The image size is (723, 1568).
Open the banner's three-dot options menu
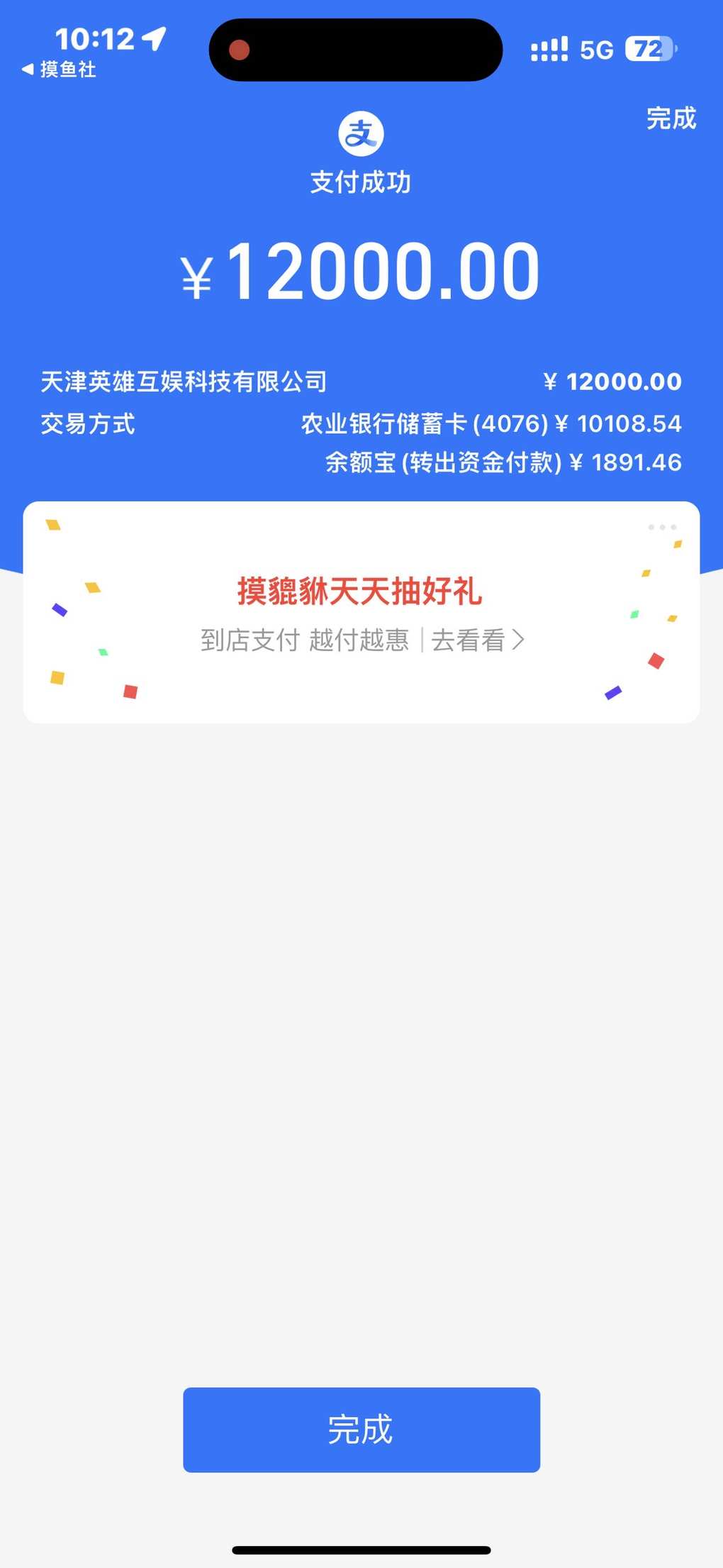point(662,527)
